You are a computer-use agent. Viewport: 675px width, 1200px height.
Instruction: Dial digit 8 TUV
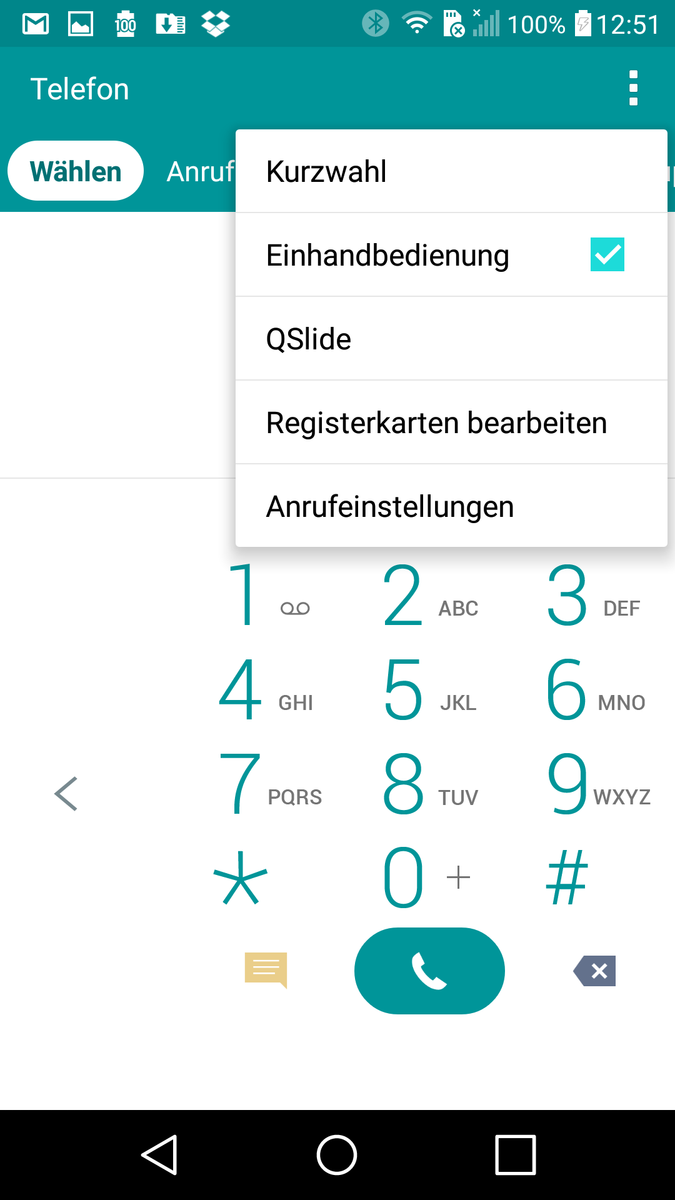430,786
